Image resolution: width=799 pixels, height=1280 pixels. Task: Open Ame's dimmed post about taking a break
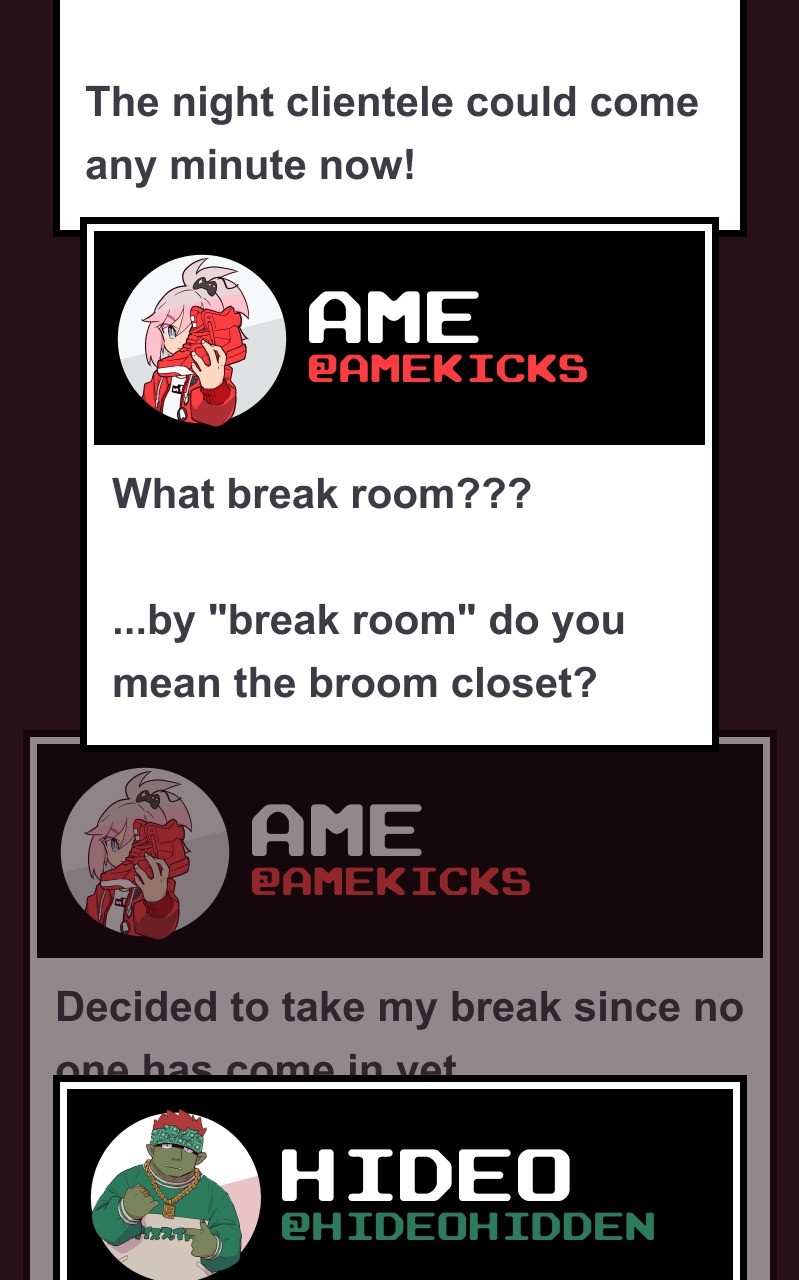[400, 1008]
